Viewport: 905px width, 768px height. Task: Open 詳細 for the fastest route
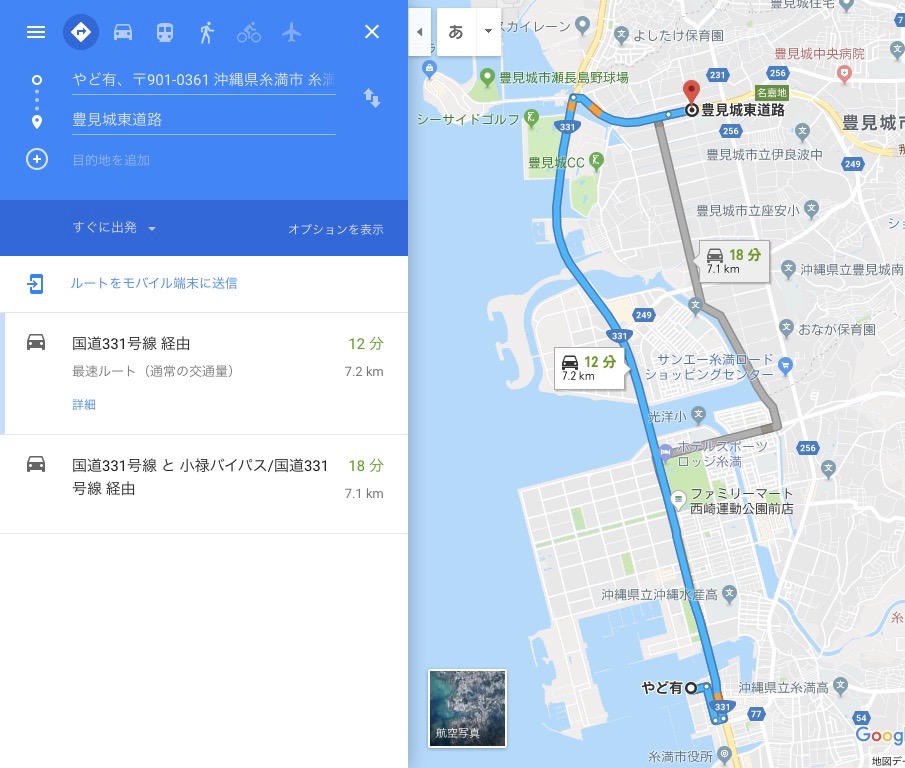click(x=84, y=405)
